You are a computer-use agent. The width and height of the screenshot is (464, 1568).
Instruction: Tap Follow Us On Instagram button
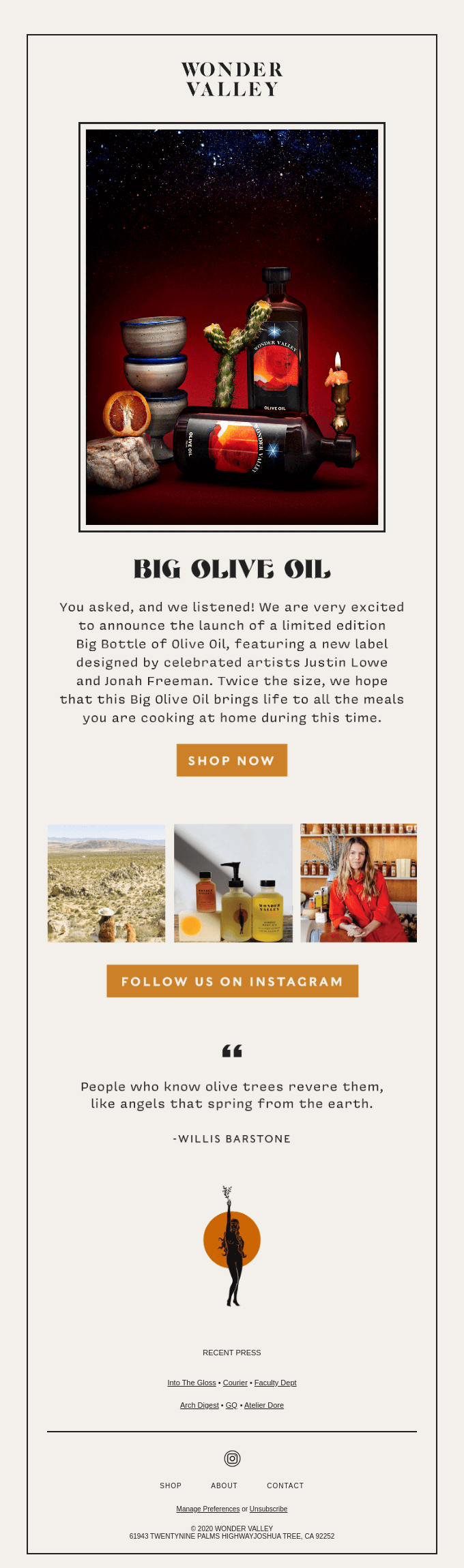tap(232, 981)
